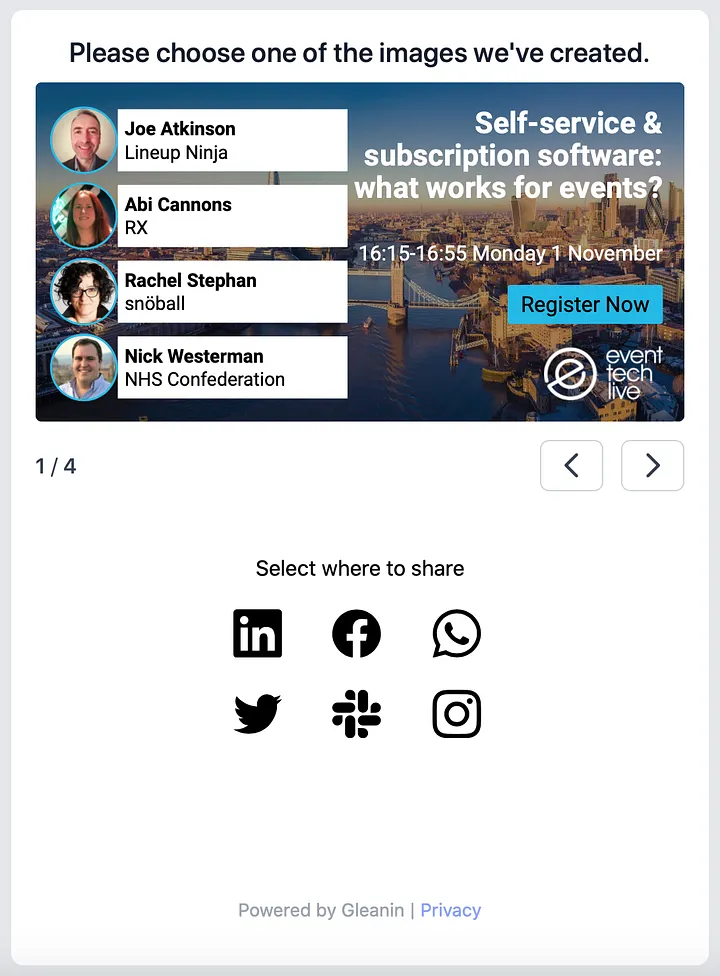
Task: Click Nick Westerman's headshot
Action: click(83, 367)
